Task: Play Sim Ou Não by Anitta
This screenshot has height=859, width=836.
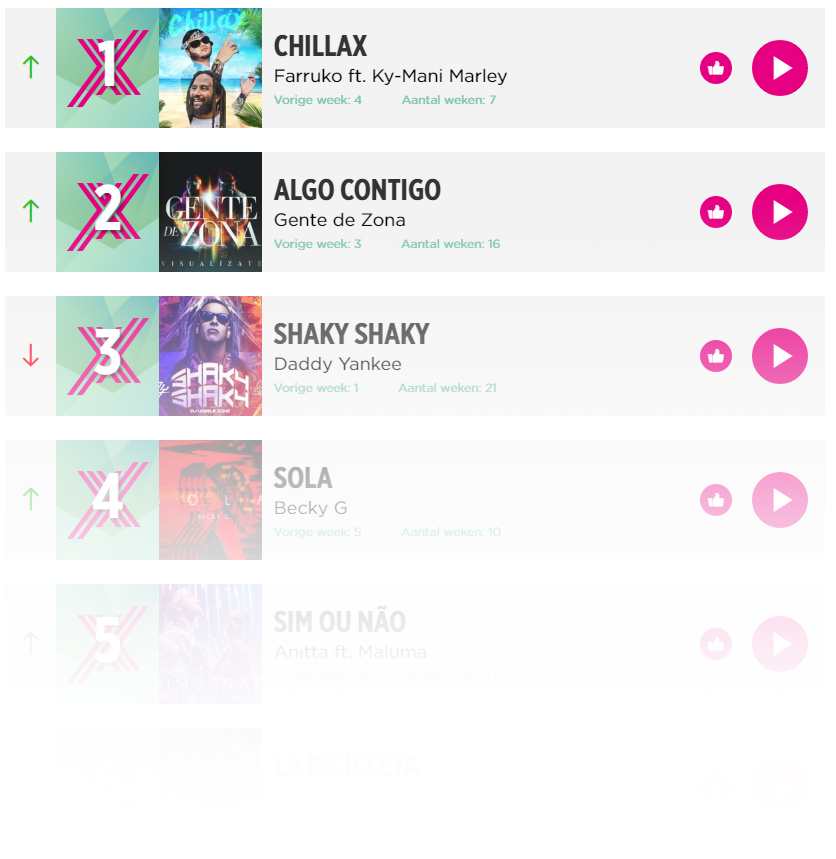Action: tap(779, 644)
